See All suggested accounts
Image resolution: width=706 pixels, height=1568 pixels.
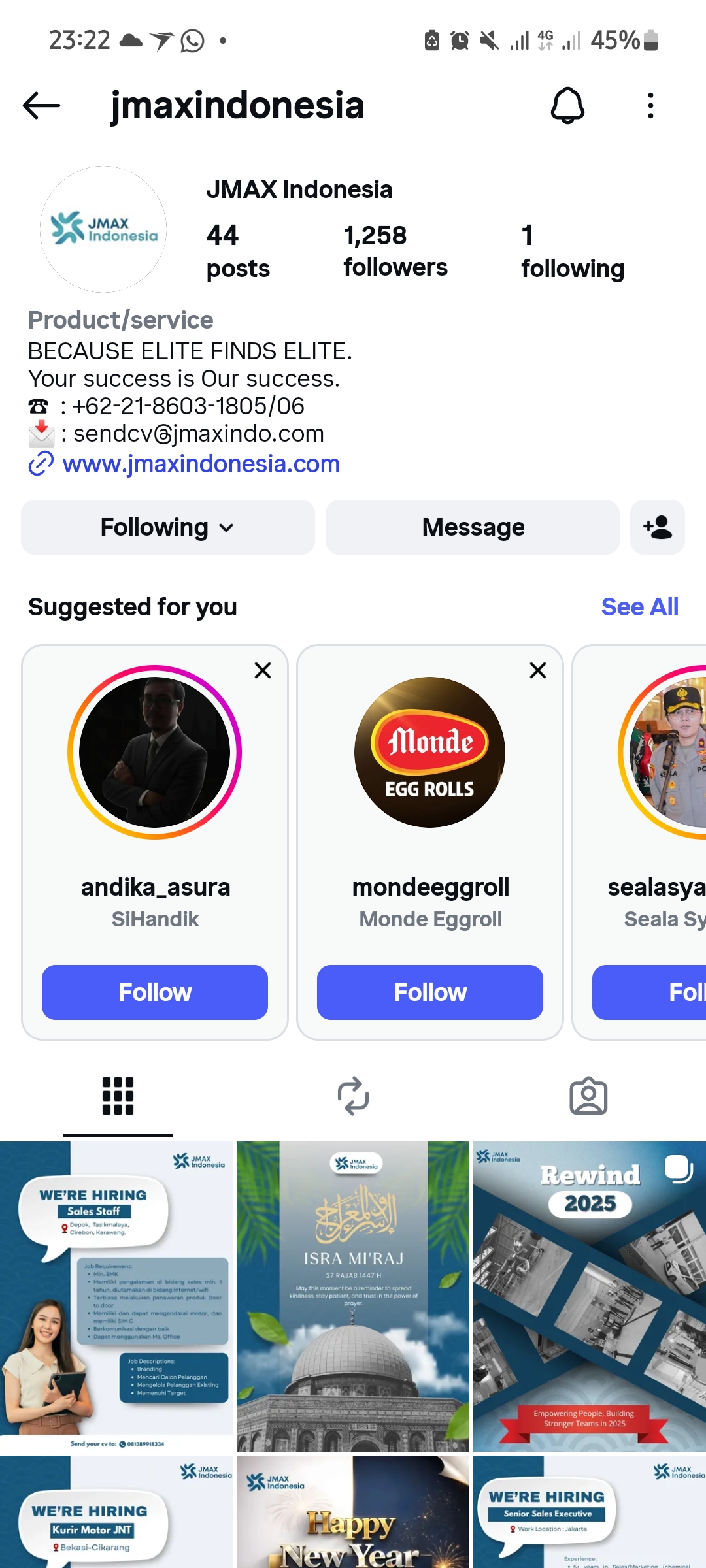coord(639,607)
